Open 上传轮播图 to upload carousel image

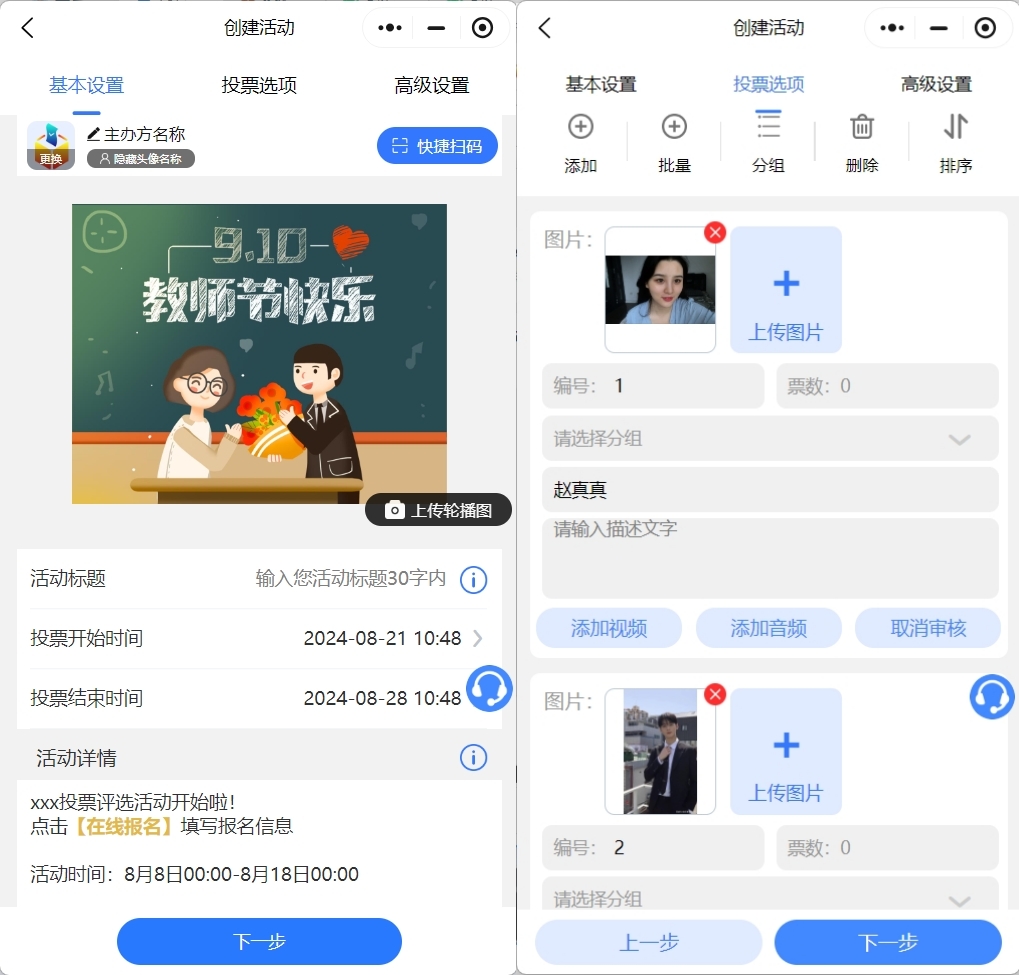tap(439, 510)
